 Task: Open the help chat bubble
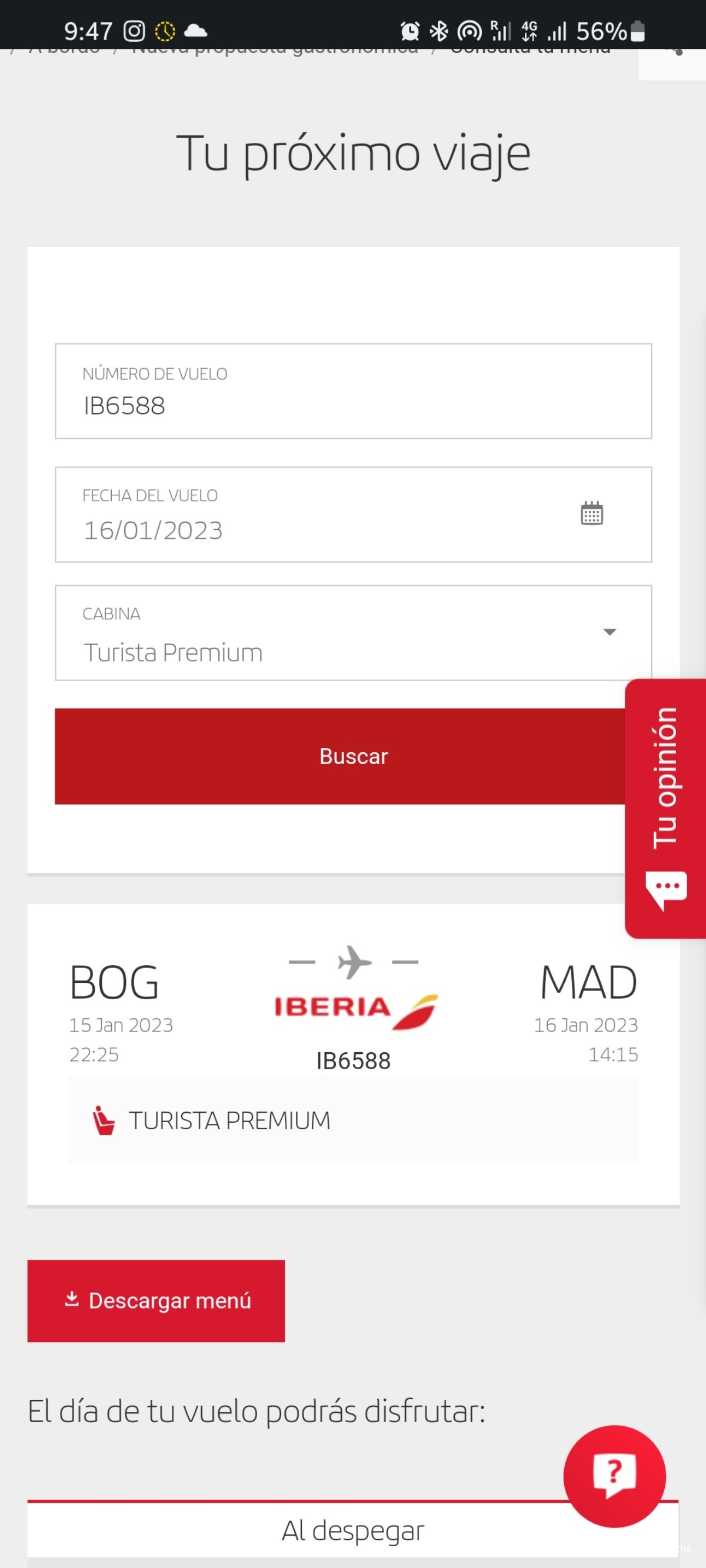[x=614, y=1476]
